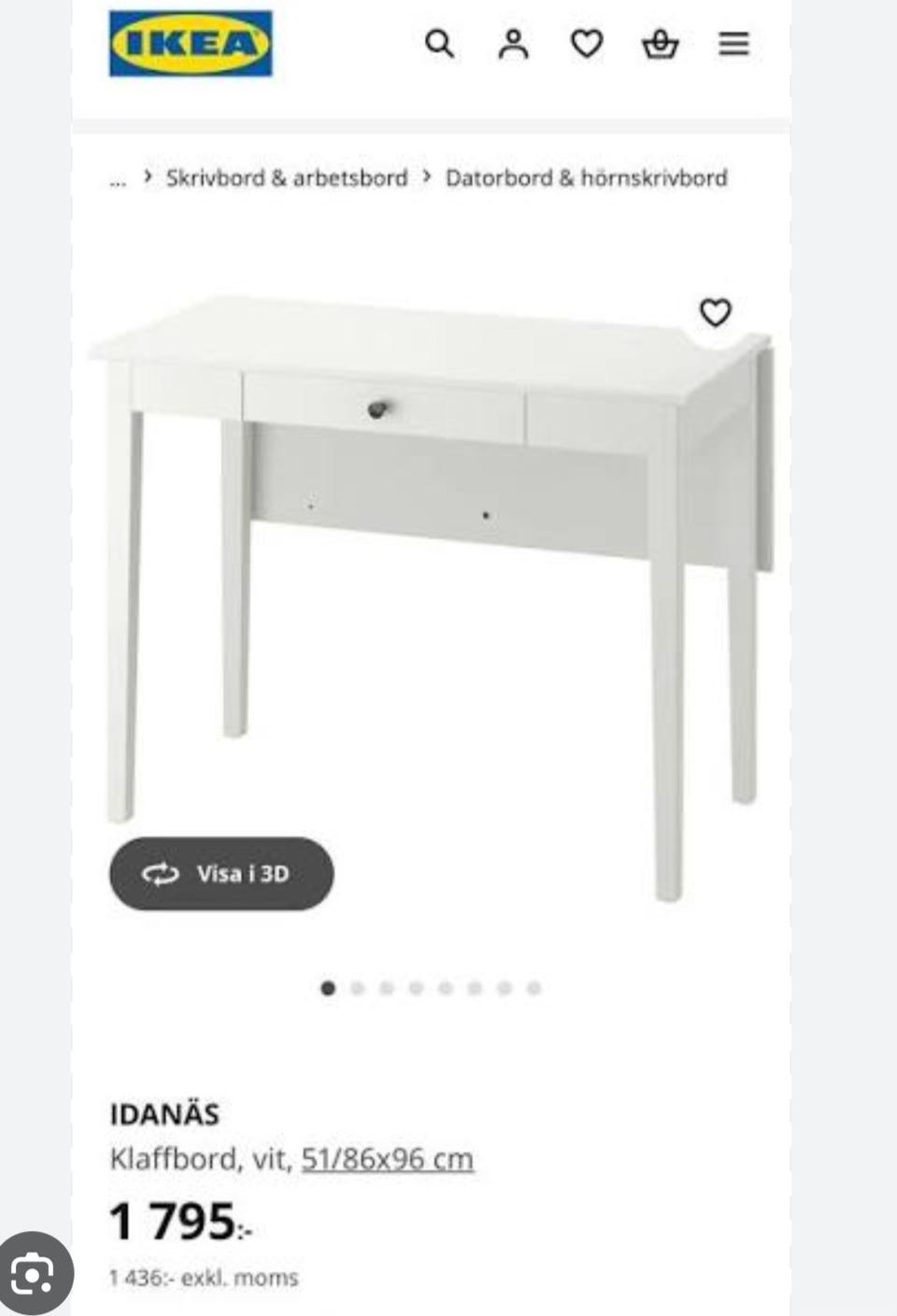The image size is (897, 1316).
Task: Open the hamburger menu
Action: 733,44
